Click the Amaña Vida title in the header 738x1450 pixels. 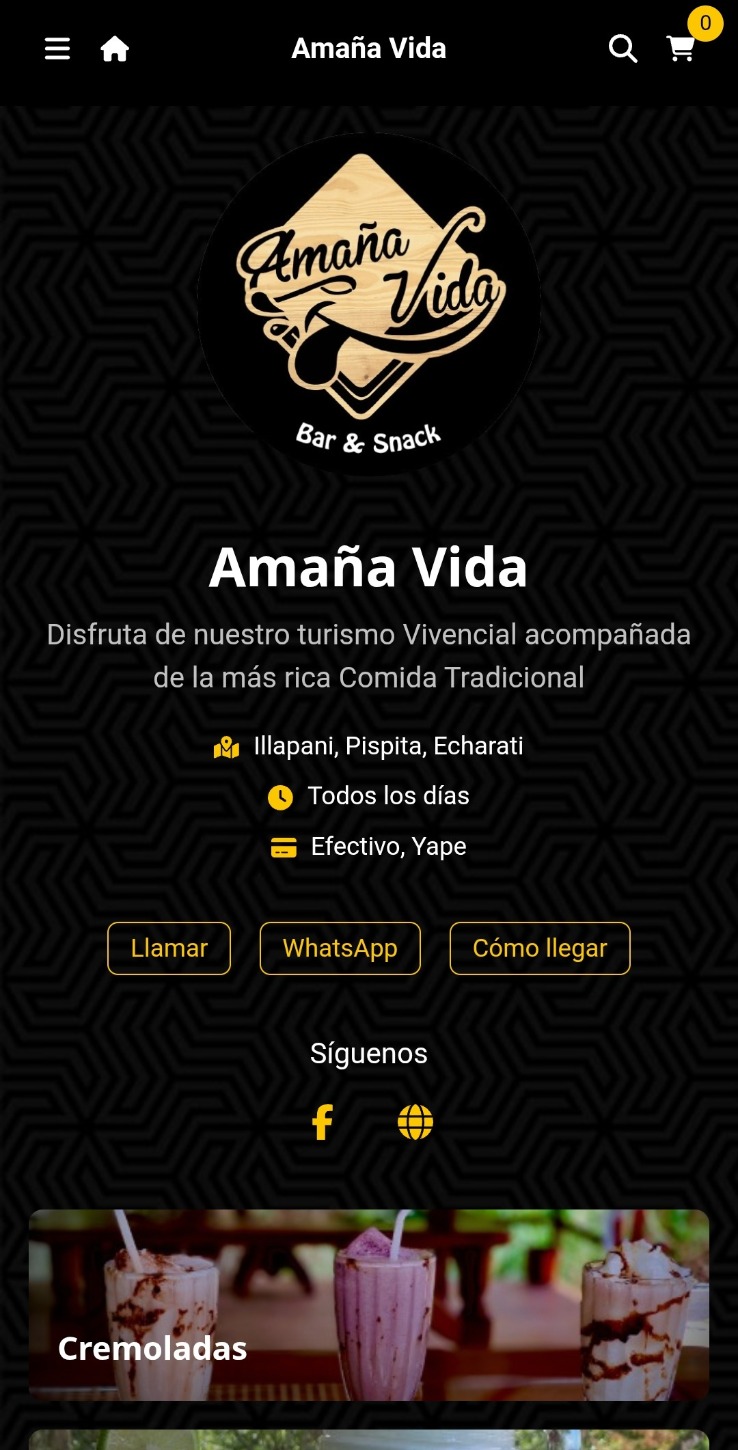click(x=368, y=48)
